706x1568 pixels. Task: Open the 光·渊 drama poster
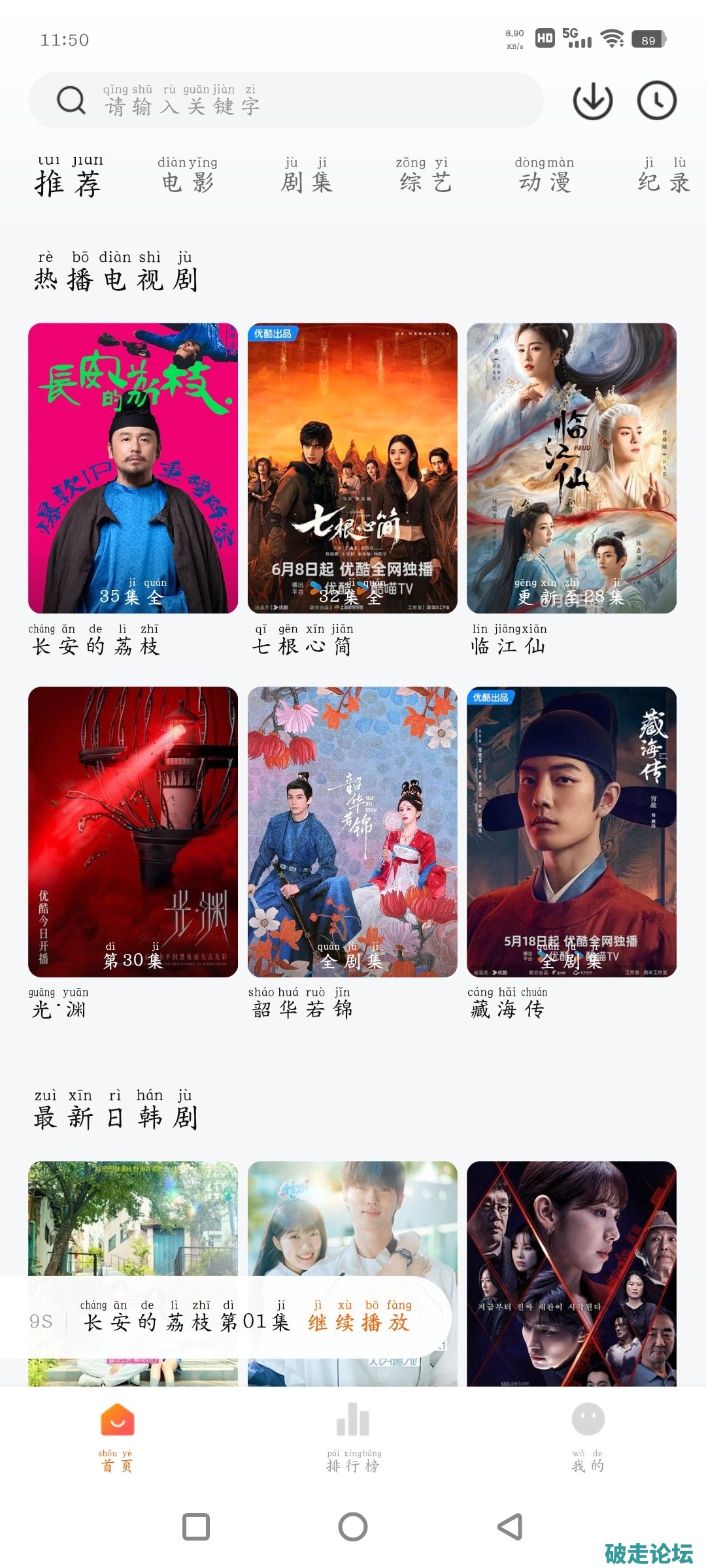point(133,831)
